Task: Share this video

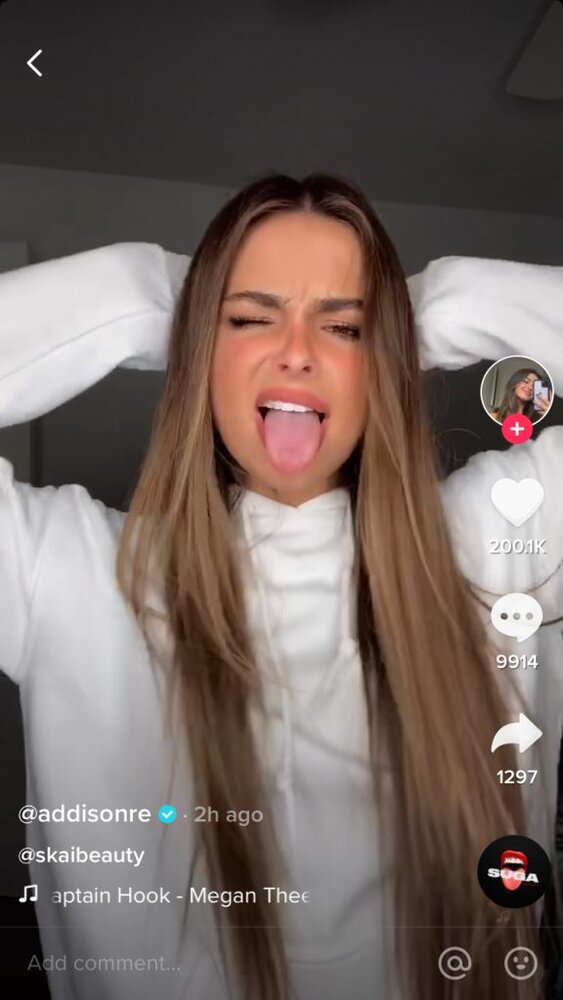Action: pyautogui.click(x=516, y=734)
